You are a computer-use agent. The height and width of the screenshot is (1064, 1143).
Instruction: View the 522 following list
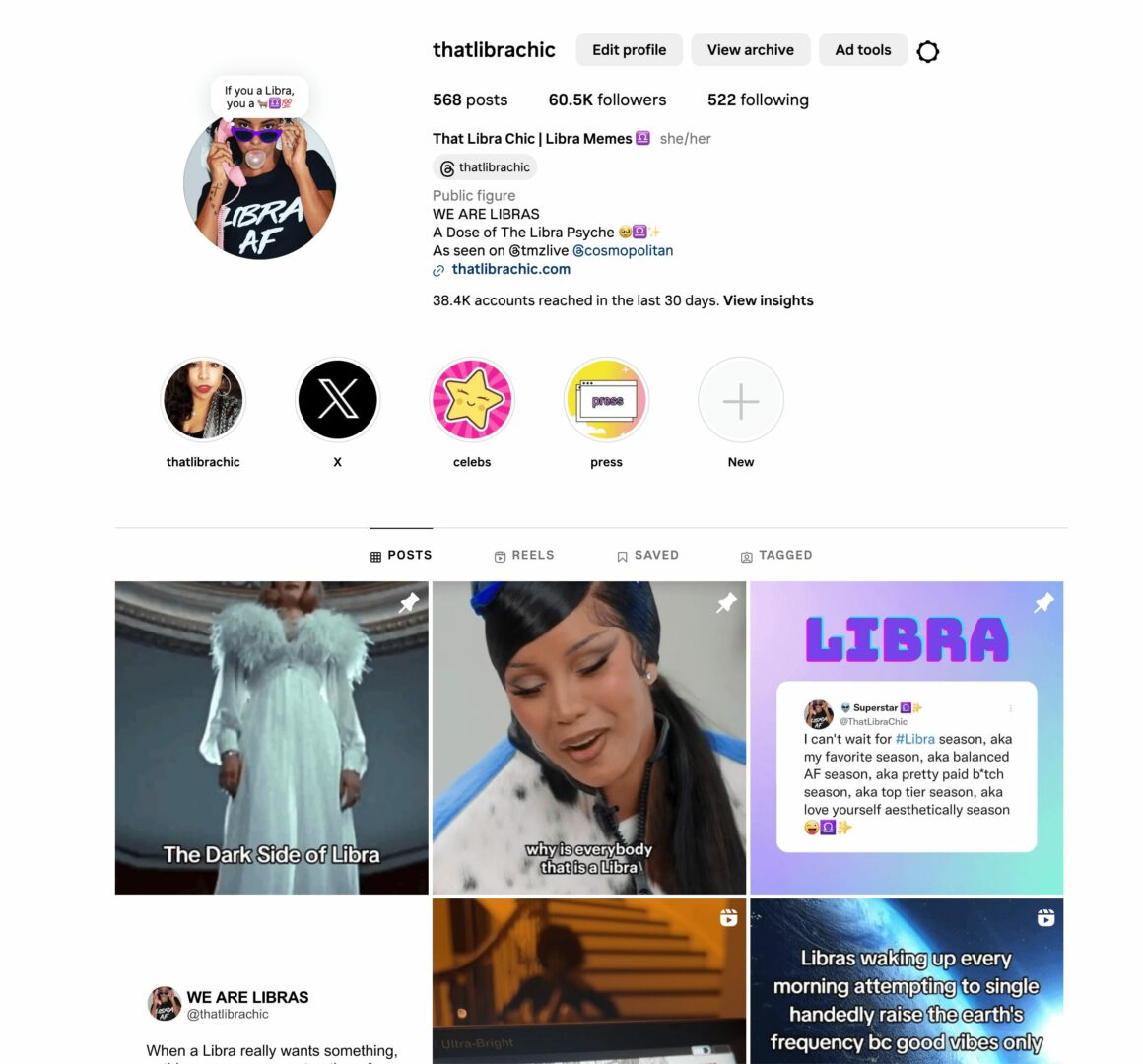[758, 100]
